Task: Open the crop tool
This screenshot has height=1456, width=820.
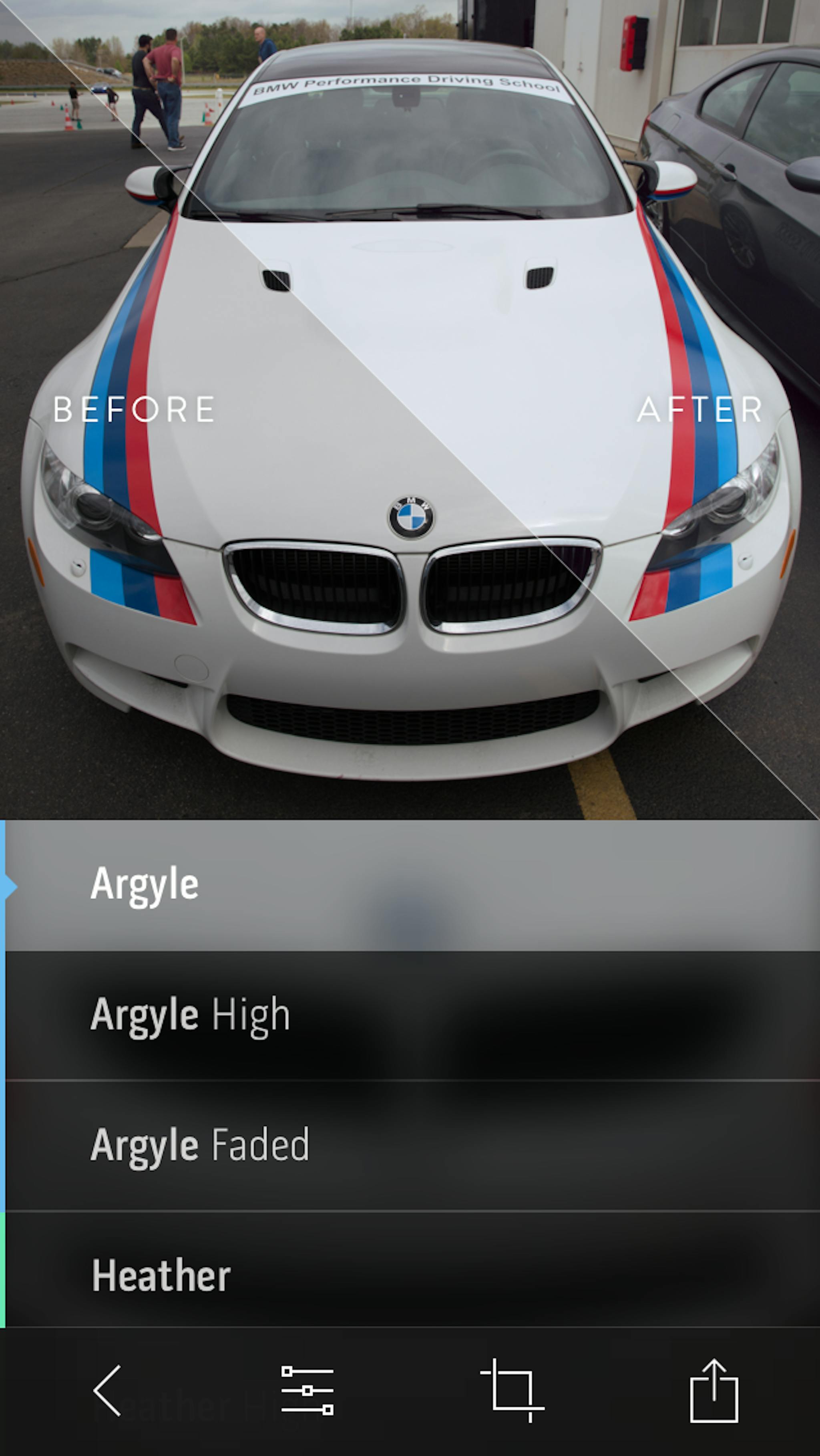Action: point(512,1390)
